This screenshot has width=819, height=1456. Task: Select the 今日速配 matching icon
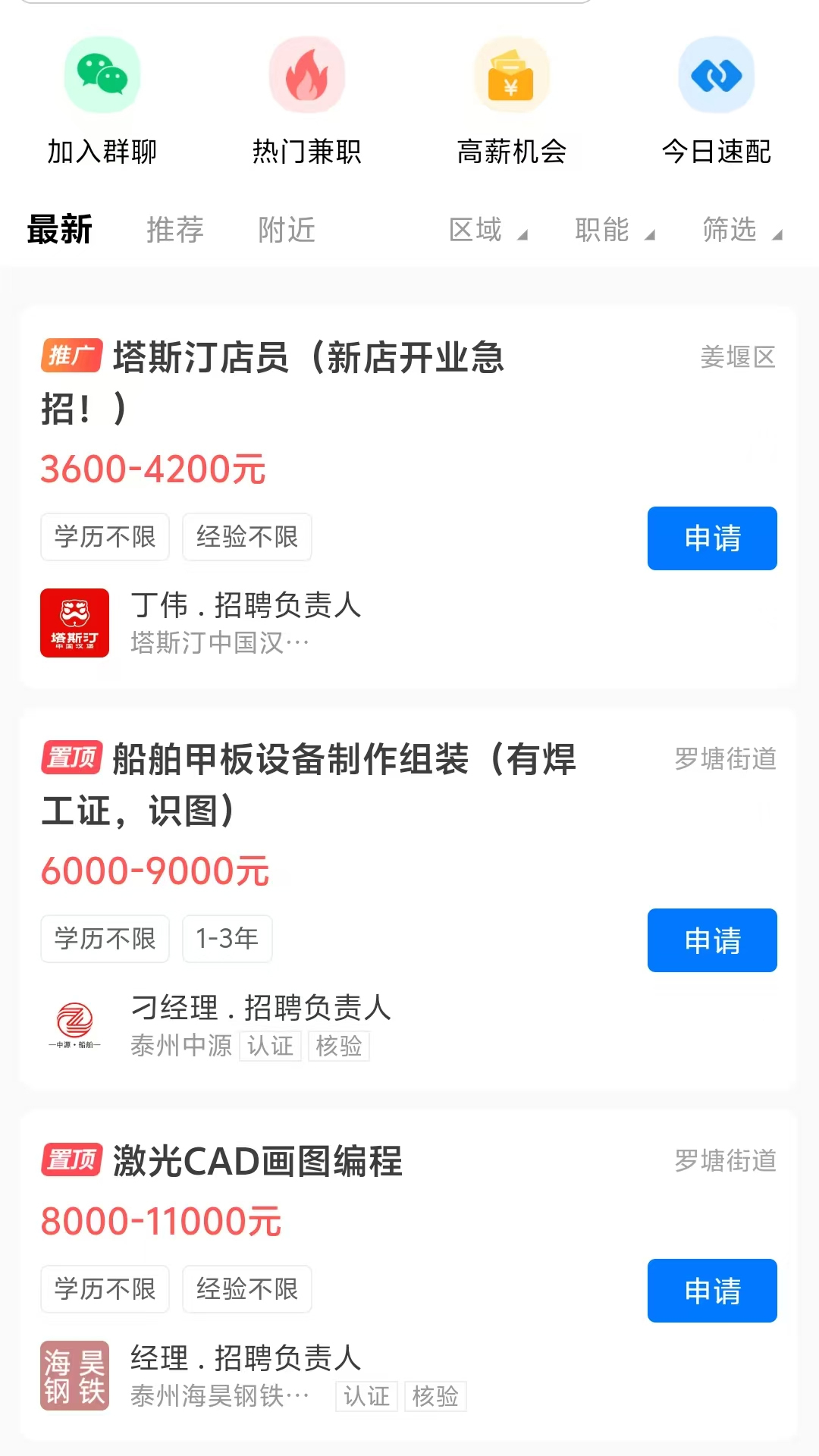715,75
